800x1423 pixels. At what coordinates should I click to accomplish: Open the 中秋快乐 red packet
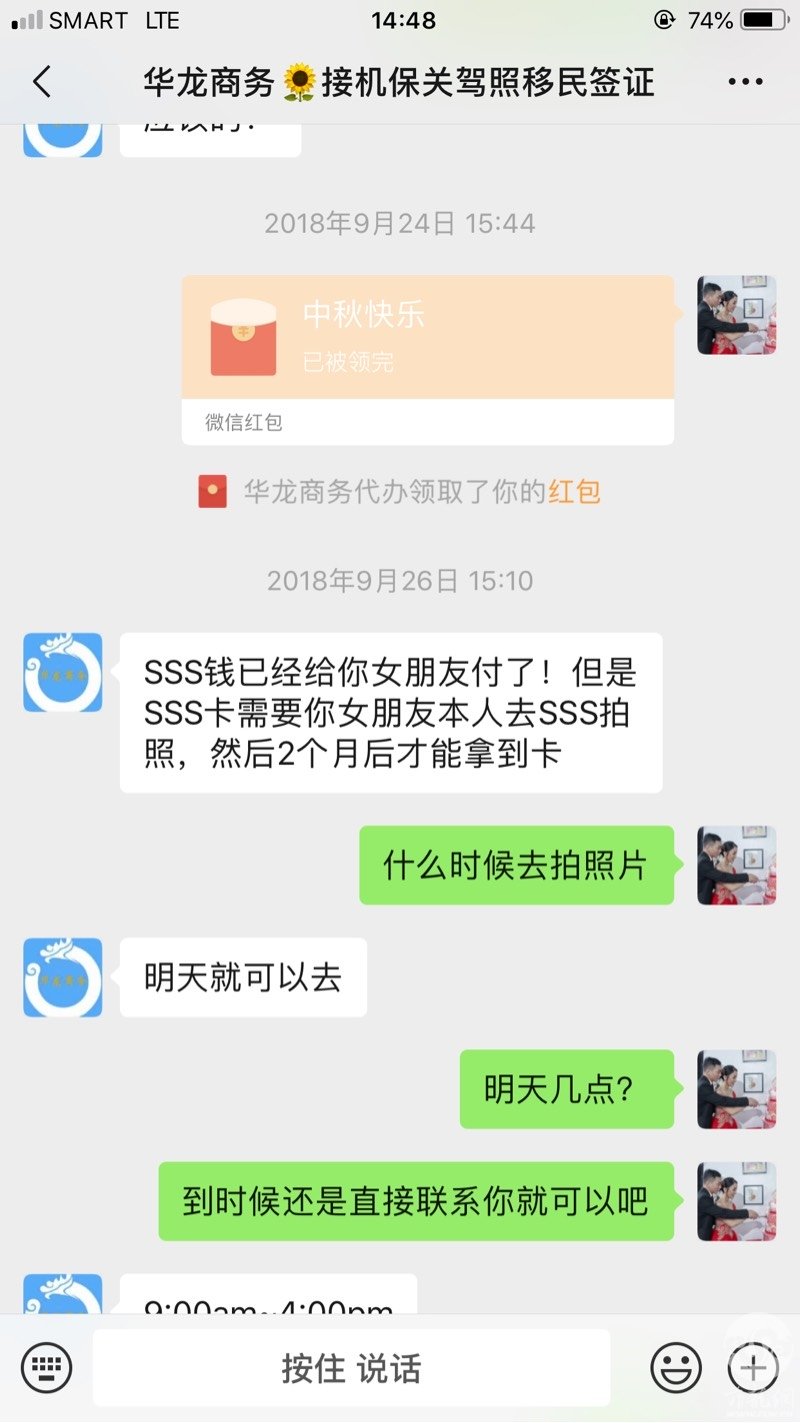(427, 340)
